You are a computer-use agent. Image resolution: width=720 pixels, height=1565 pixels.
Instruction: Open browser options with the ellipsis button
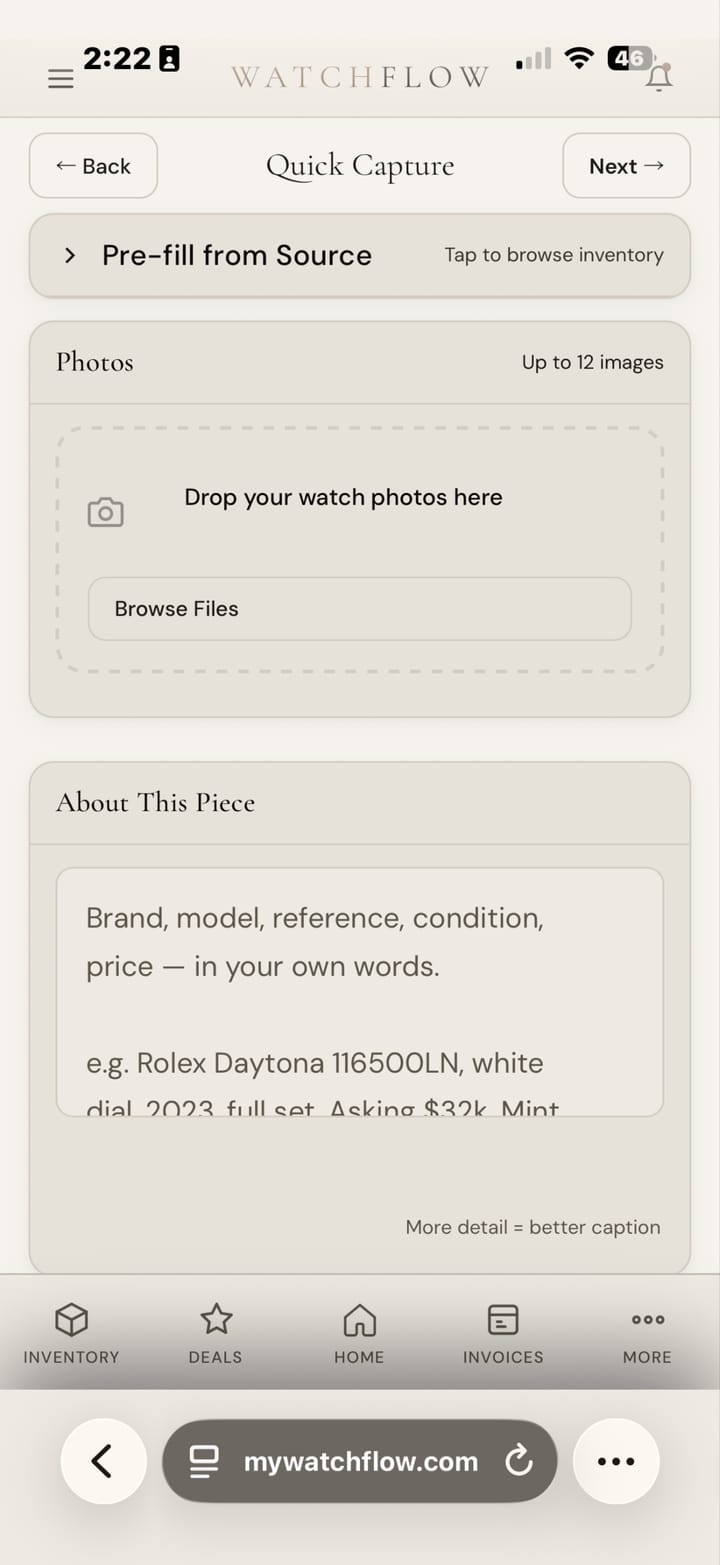[x=616, y=1461]
